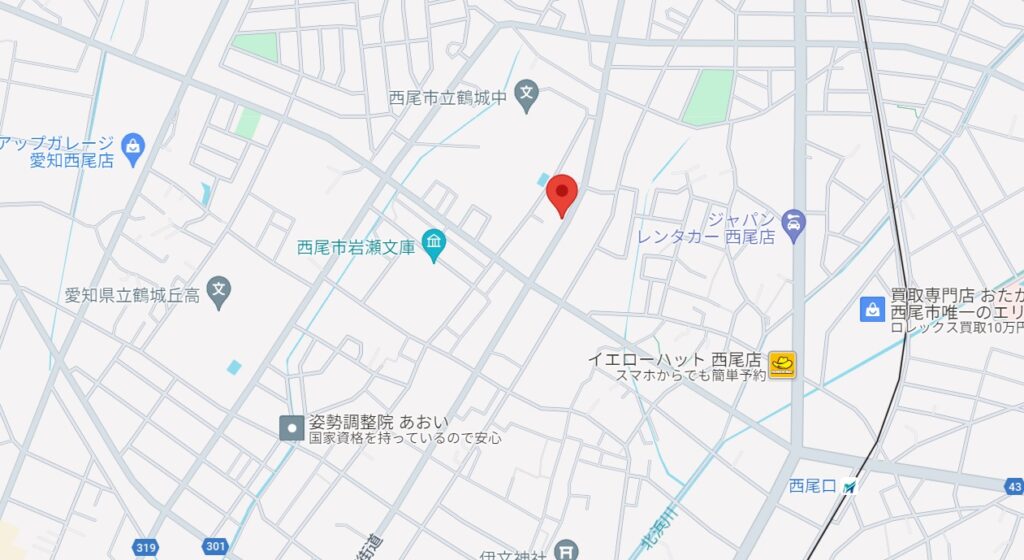Tap the red location pin

563,192
